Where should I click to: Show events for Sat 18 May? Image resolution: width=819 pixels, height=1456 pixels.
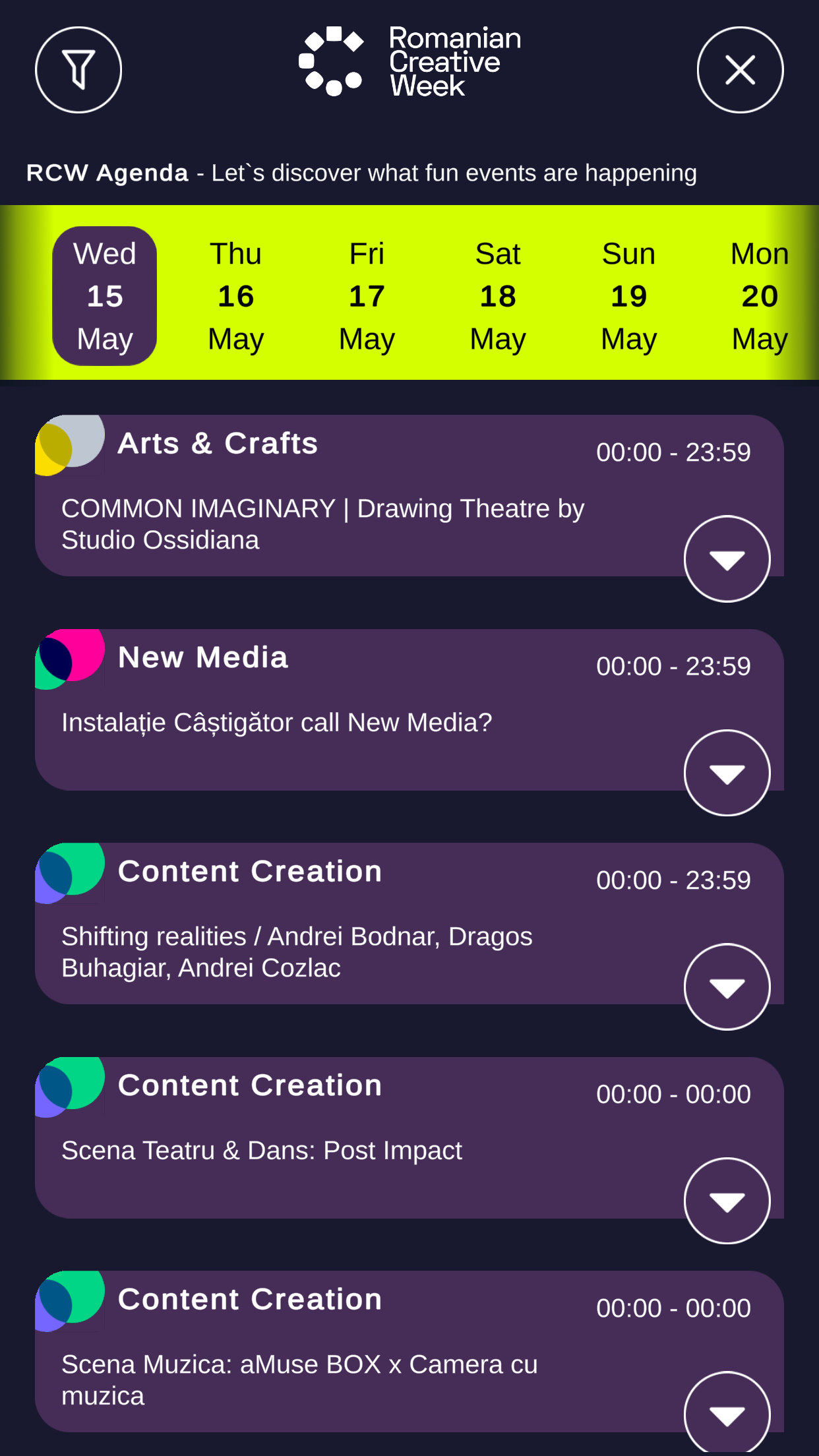[x=498, y=296]
